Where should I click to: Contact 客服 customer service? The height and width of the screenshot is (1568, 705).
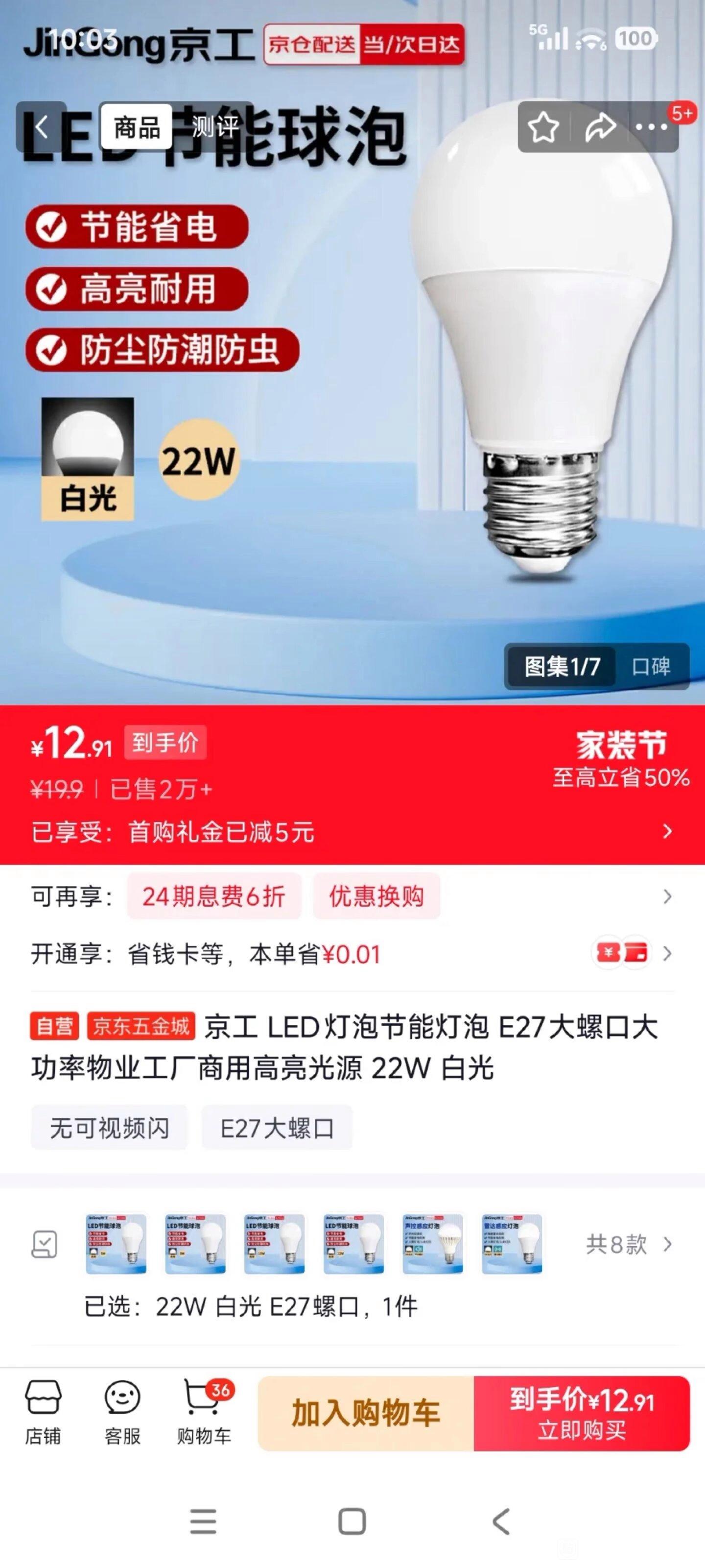[x=122, y=1413]
